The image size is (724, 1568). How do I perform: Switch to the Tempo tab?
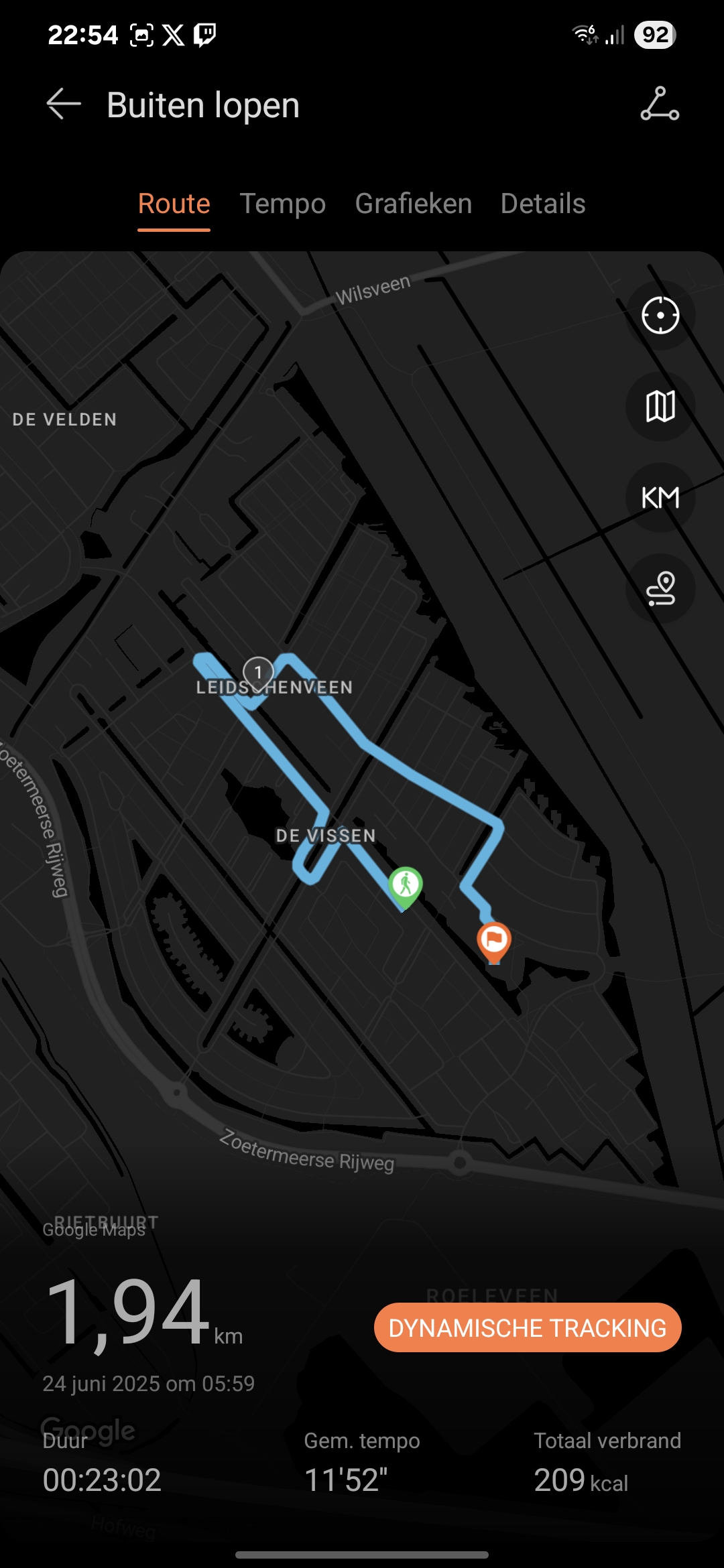283,204
